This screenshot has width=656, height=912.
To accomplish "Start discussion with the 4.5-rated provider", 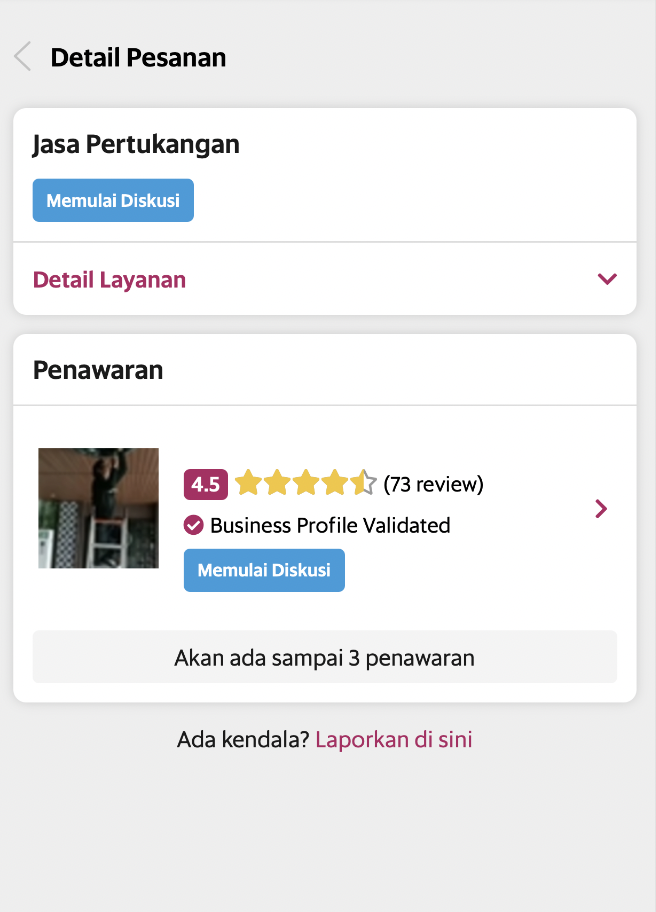I will tap(264, 570).
